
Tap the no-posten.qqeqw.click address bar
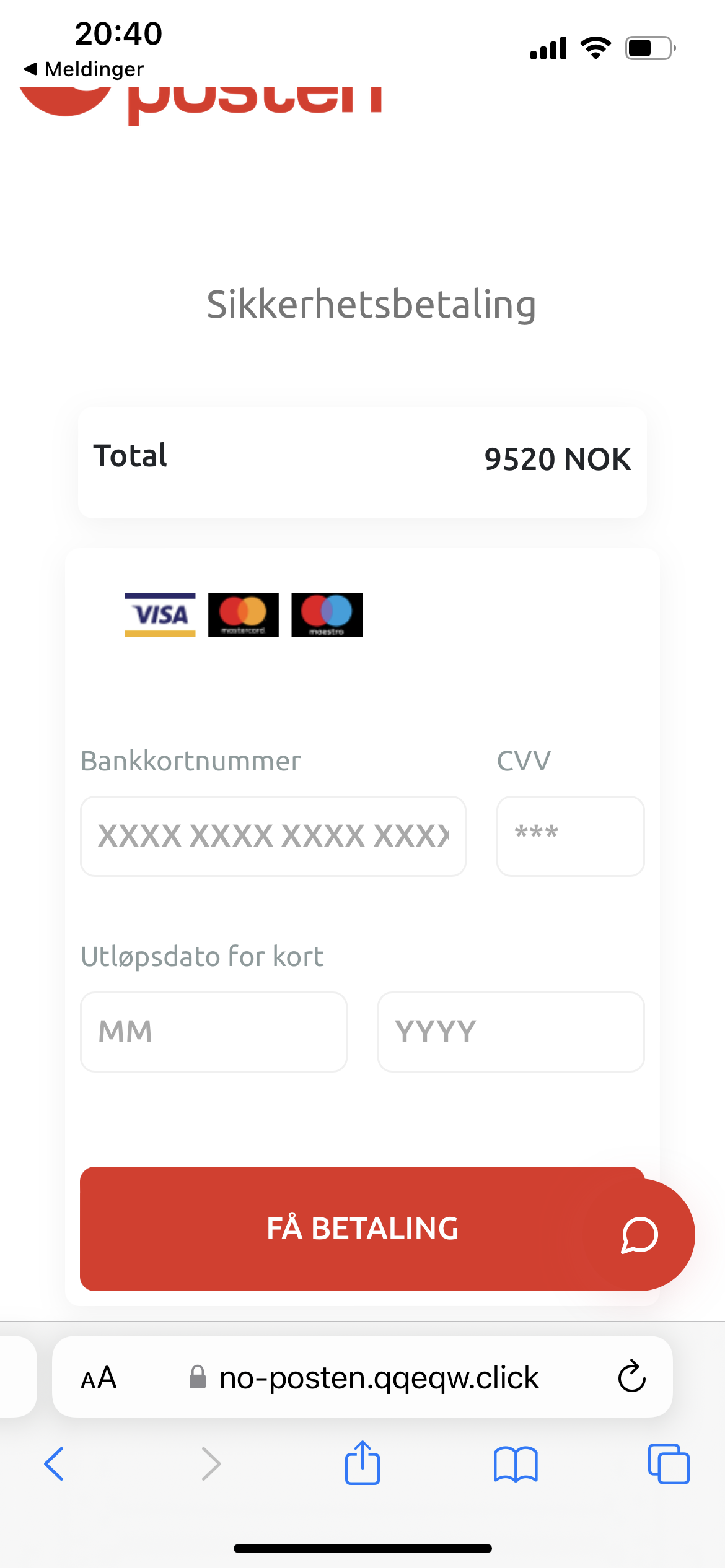coord(362,1377)
